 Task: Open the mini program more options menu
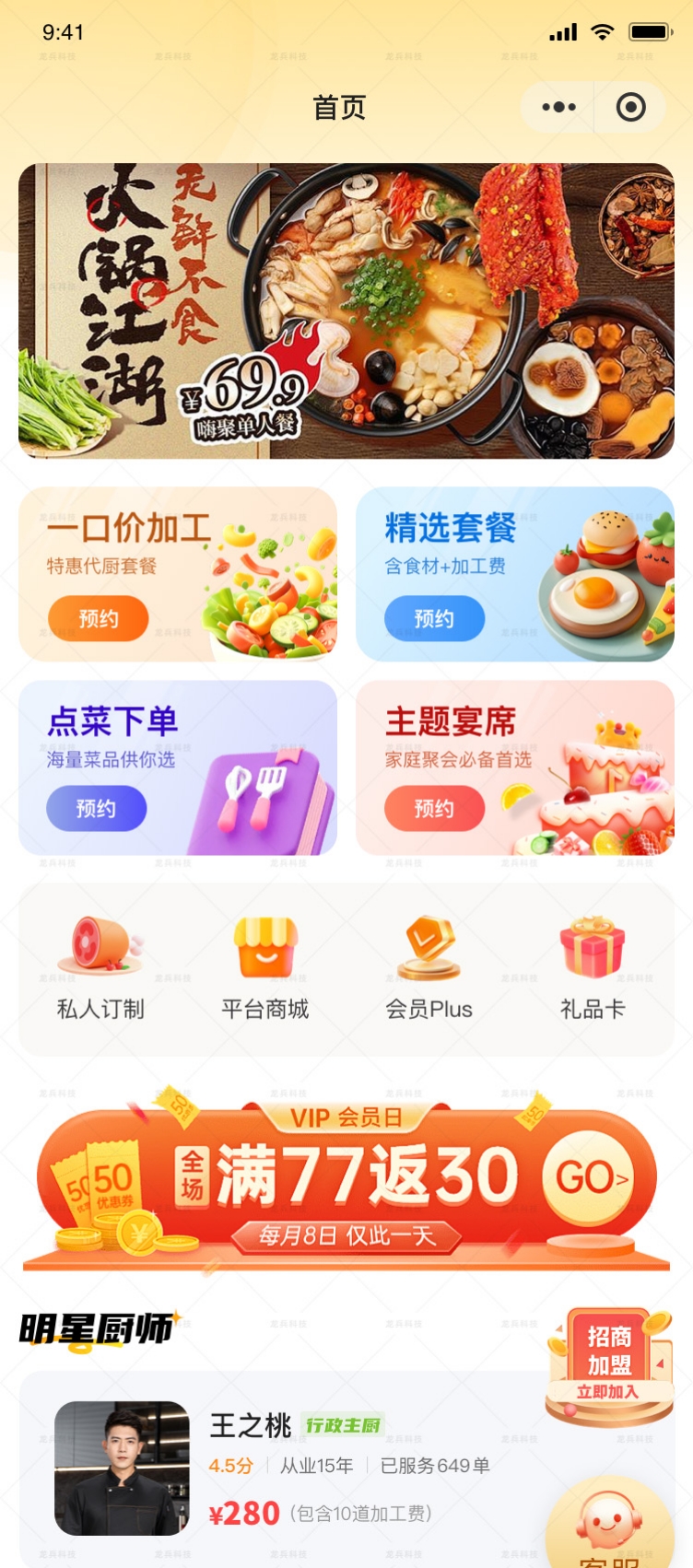[x=558, y=108]
